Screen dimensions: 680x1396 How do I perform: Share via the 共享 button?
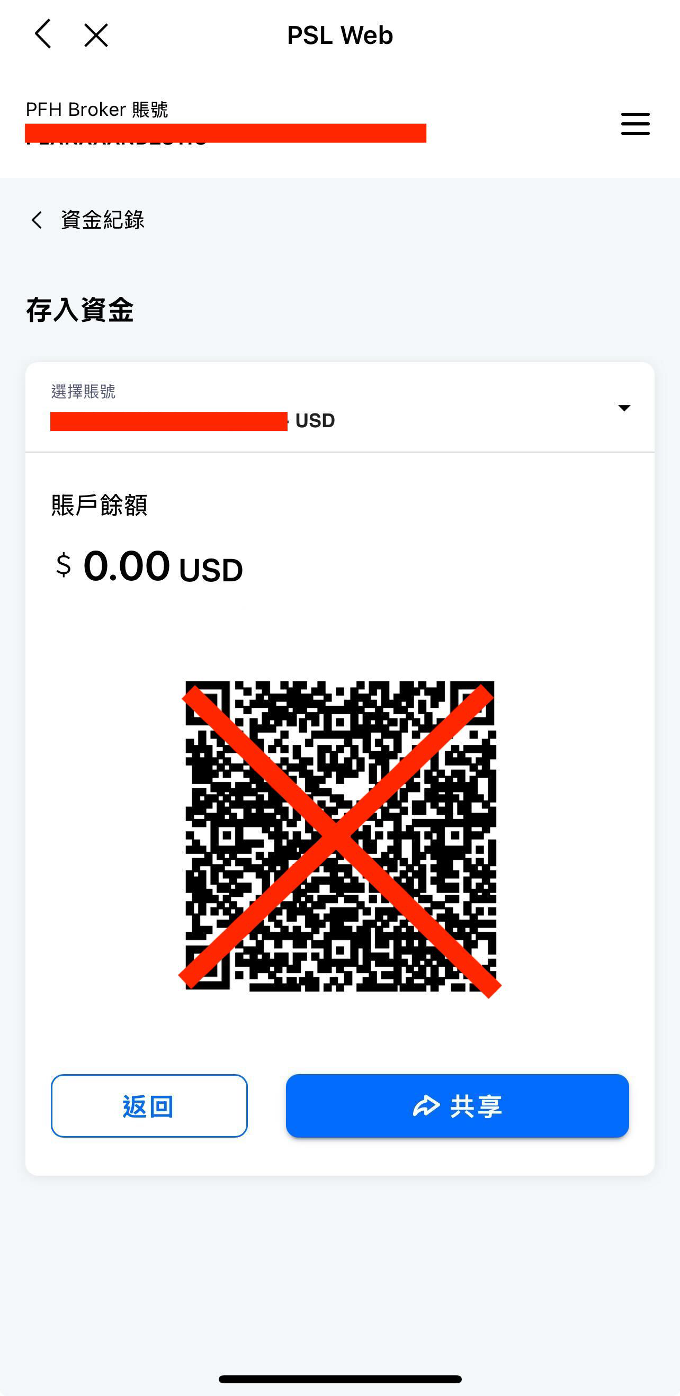[x=457, y=1106]
